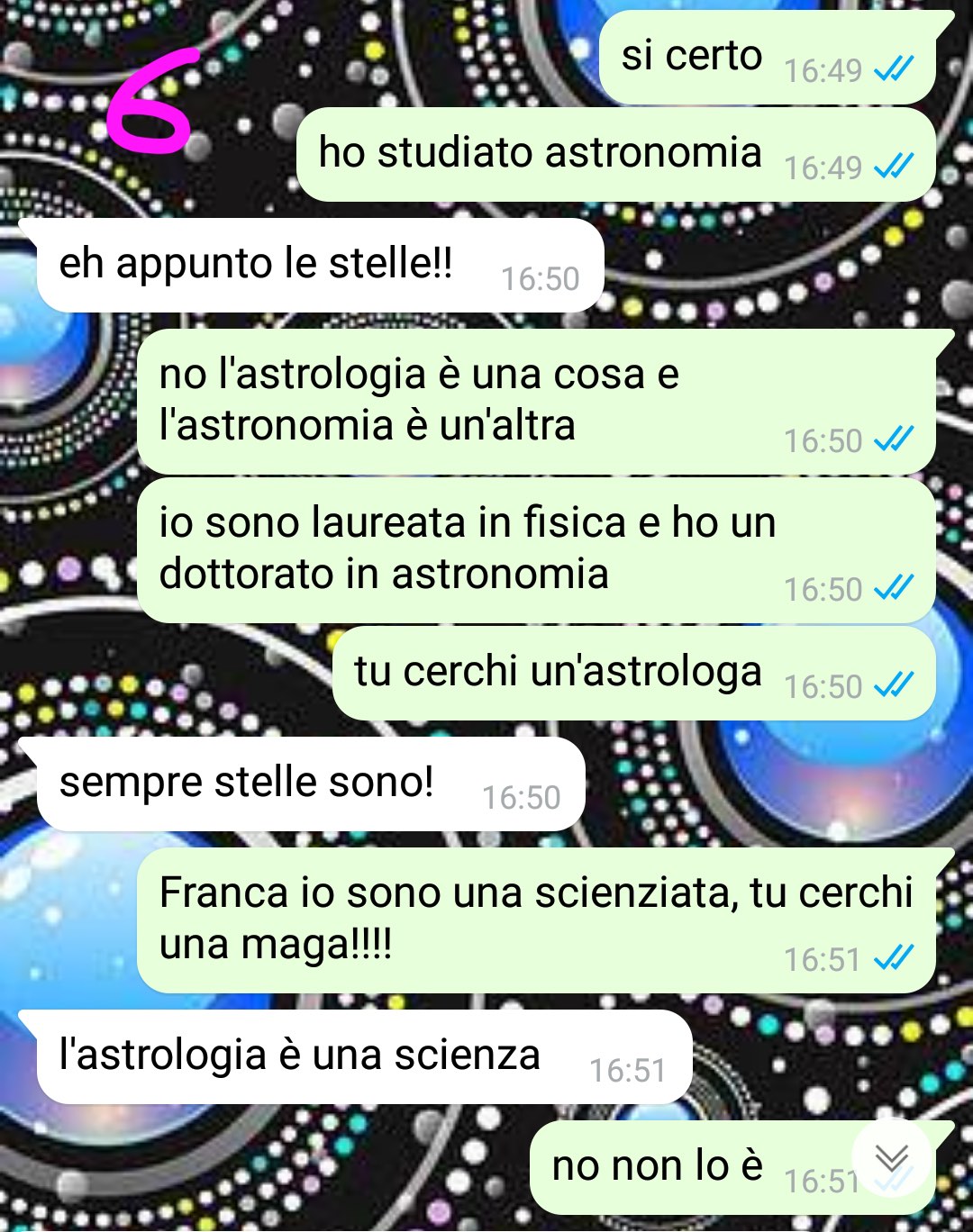Jump to the latest messages with the down arrow
The image size is (973, 1232).
pyautogui.click(x=891, y=1158)
